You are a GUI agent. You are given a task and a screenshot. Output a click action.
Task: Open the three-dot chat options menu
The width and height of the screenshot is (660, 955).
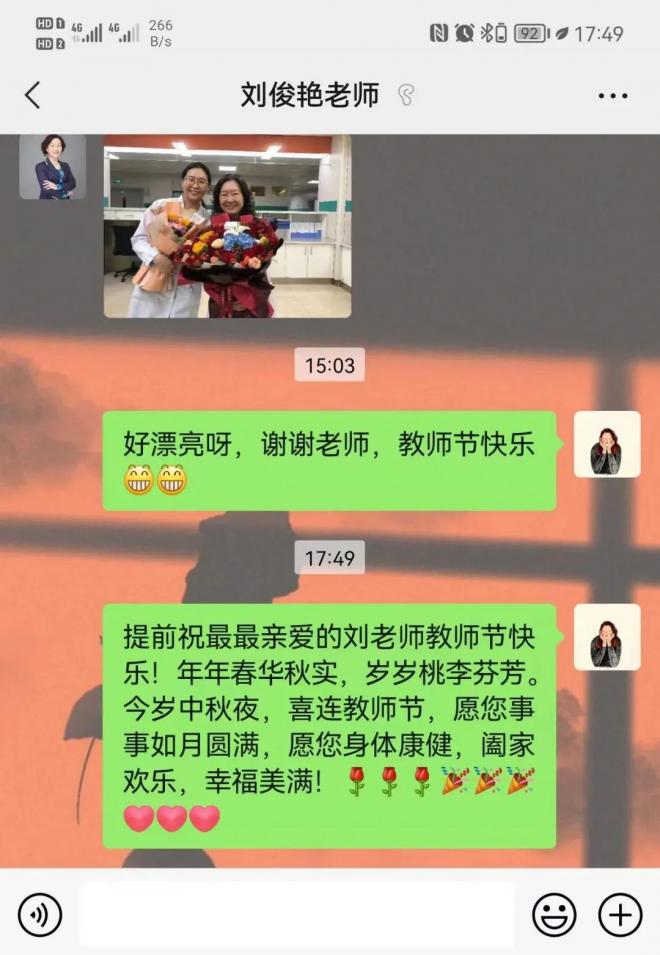click(x=612, y=96)
